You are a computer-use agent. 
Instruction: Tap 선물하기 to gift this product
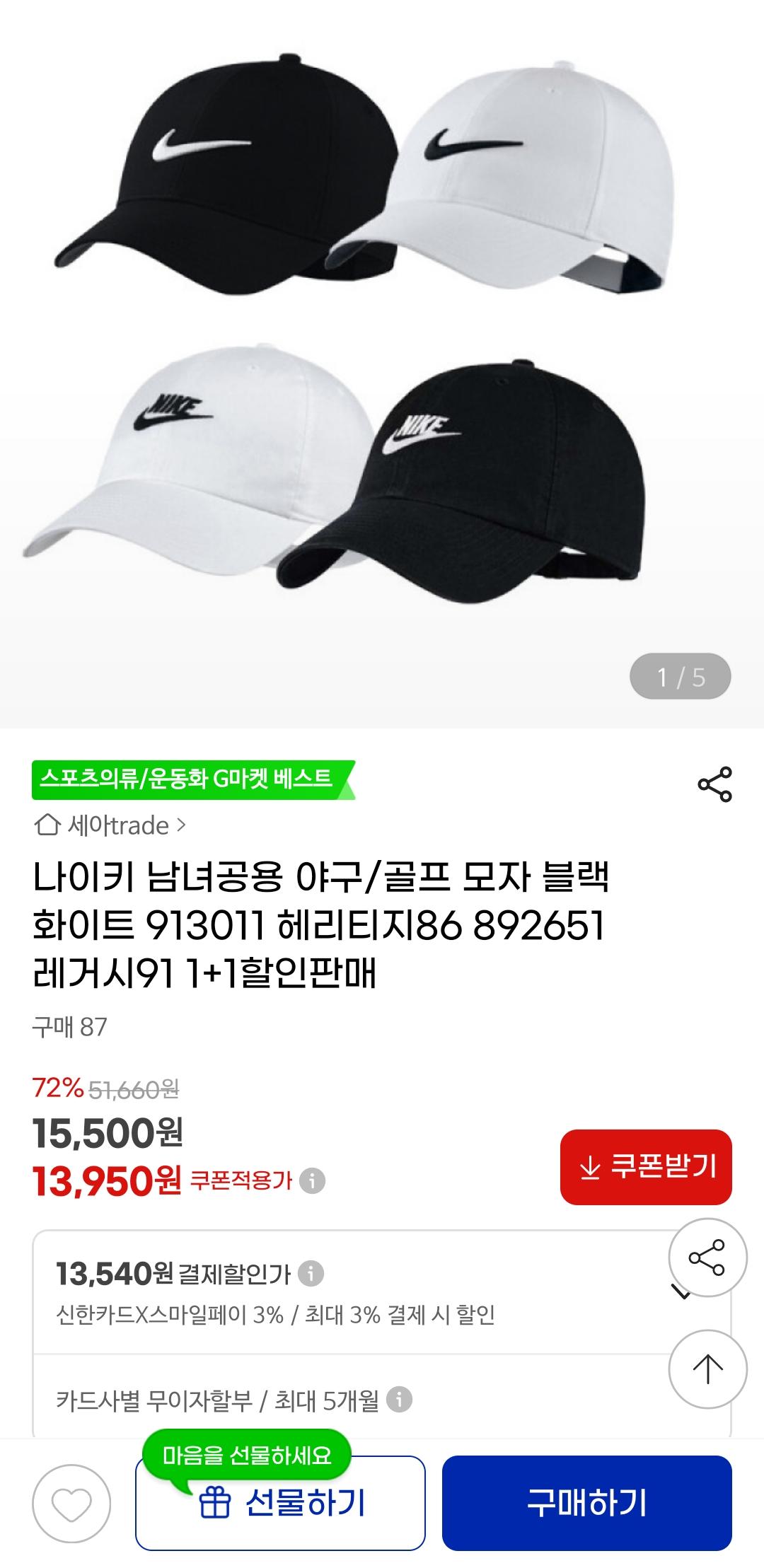(x=280, y=1504)
